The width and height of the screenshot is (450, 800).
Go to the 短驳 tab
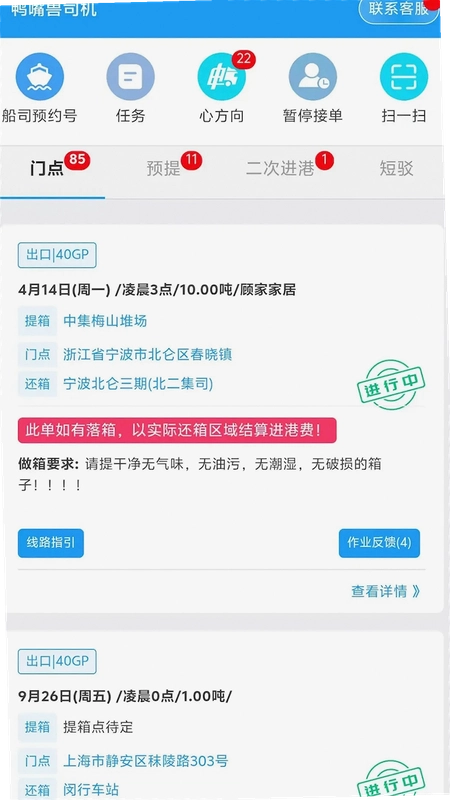[396, 169]
